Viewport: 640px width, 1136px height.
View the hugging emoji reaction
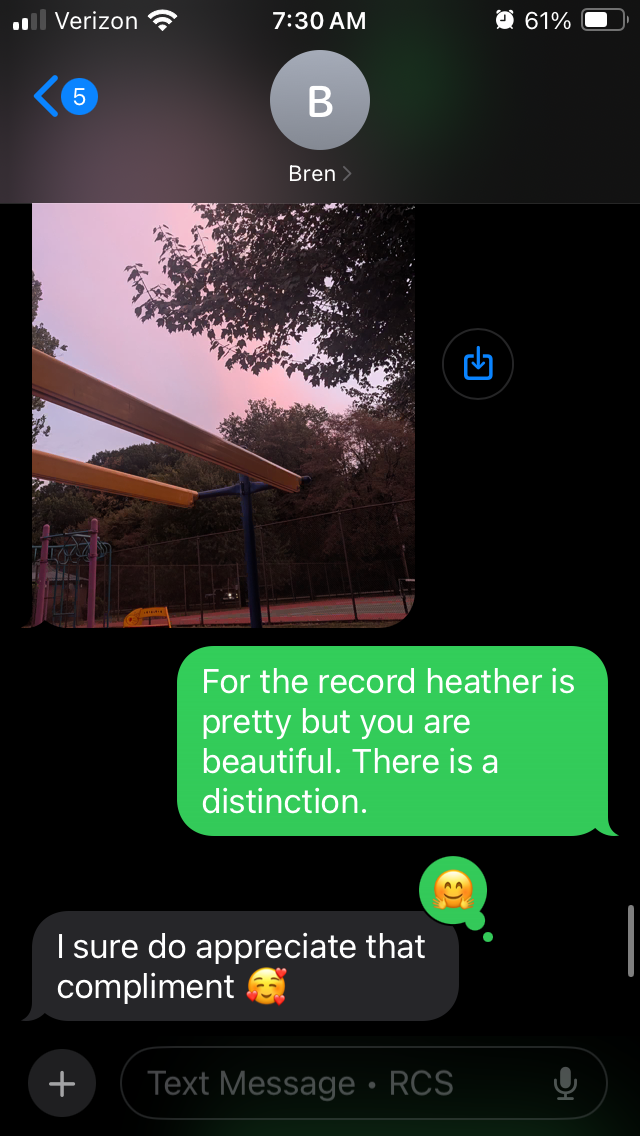[x=453, y=890]
